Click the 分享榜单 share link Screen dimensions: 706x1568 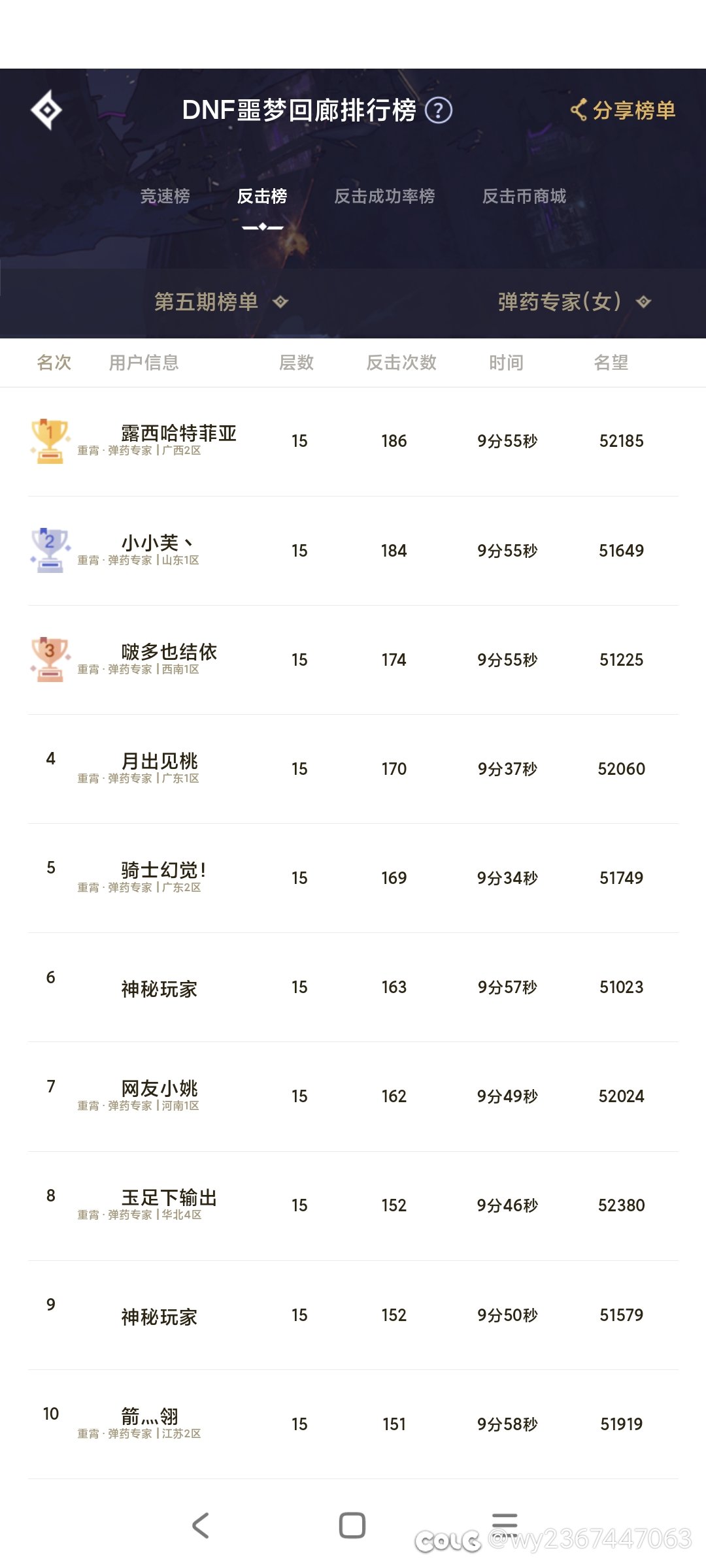[634, 110]
